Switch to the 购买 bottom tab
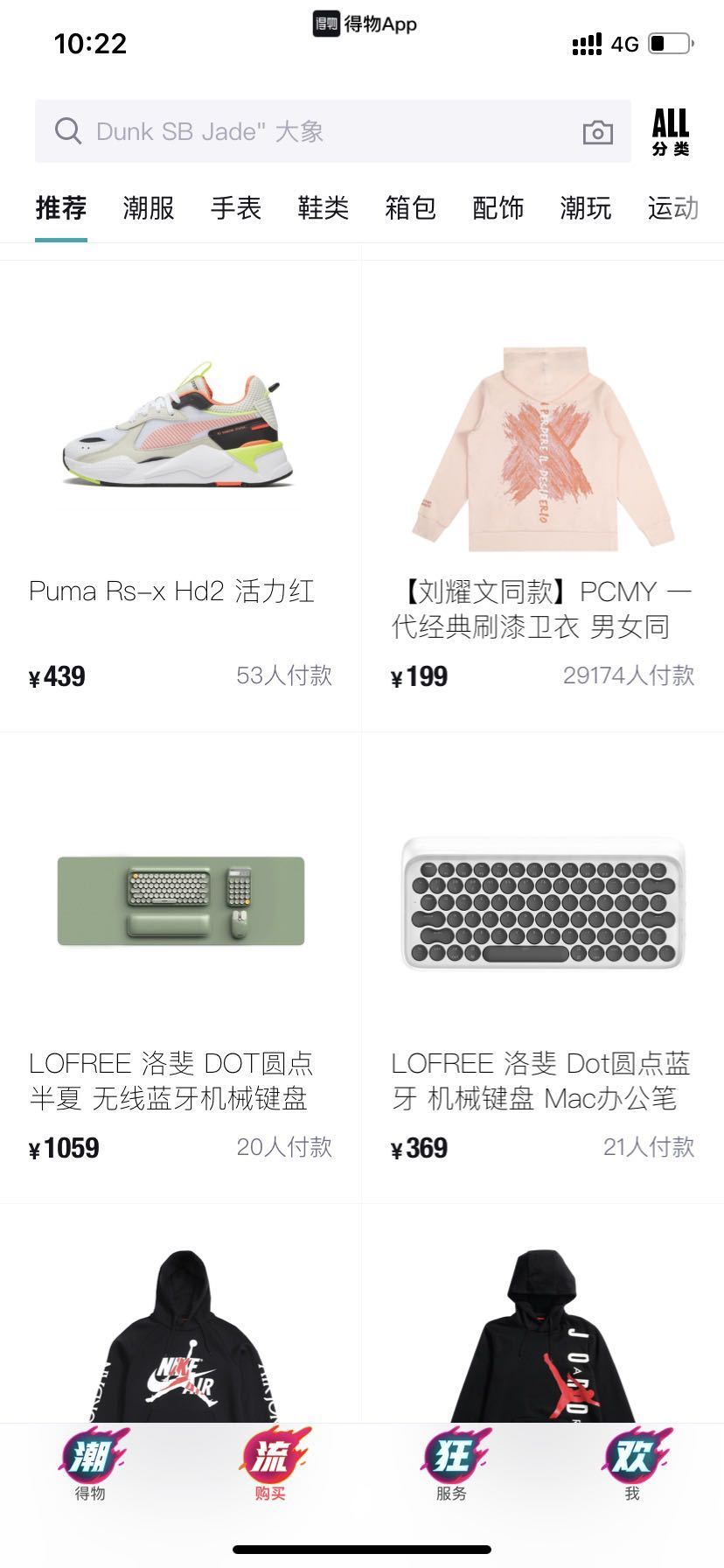Image resolution: width=724 pixels, height=1568 pixels. 271,1465
